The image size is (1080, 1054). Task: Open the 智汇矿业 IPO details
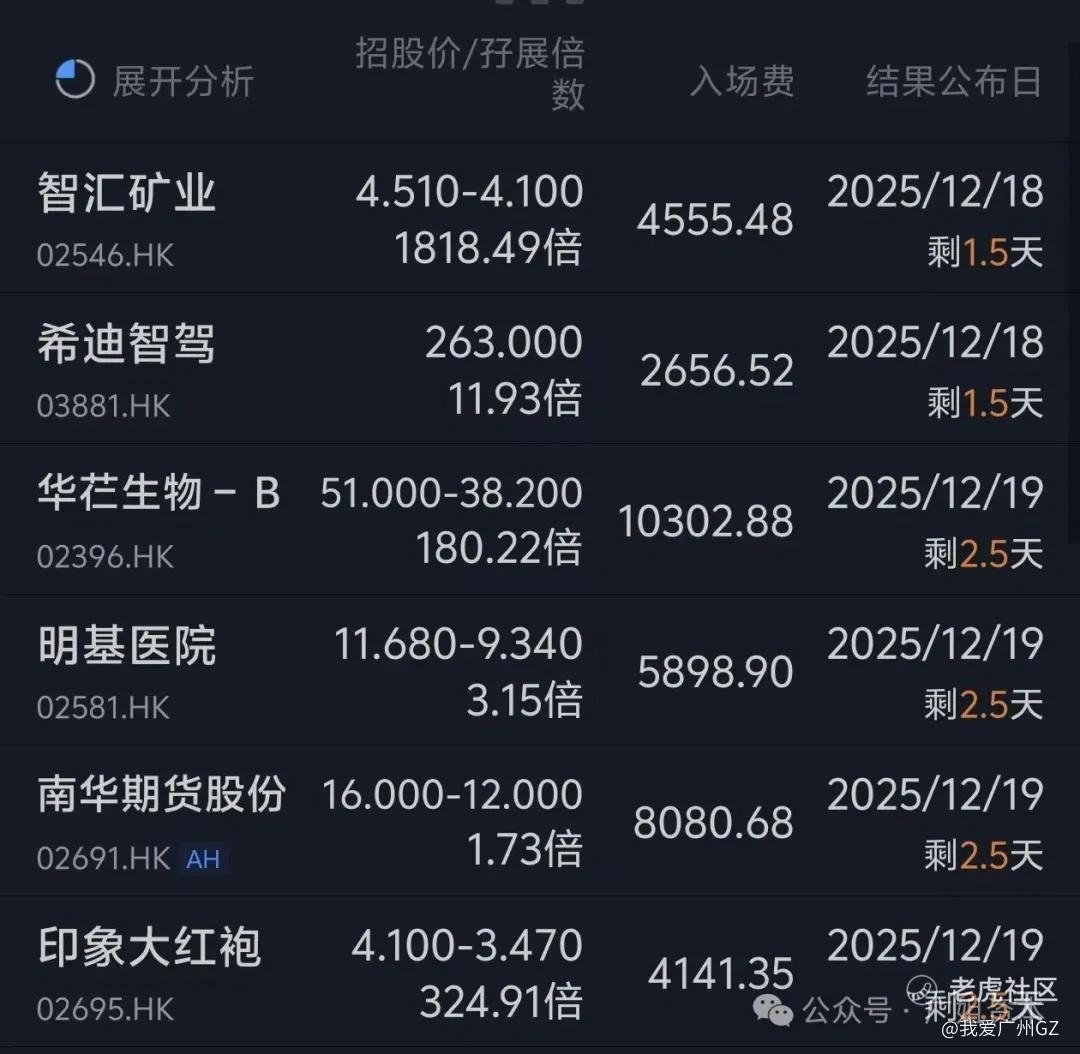[x=127, y=194]
